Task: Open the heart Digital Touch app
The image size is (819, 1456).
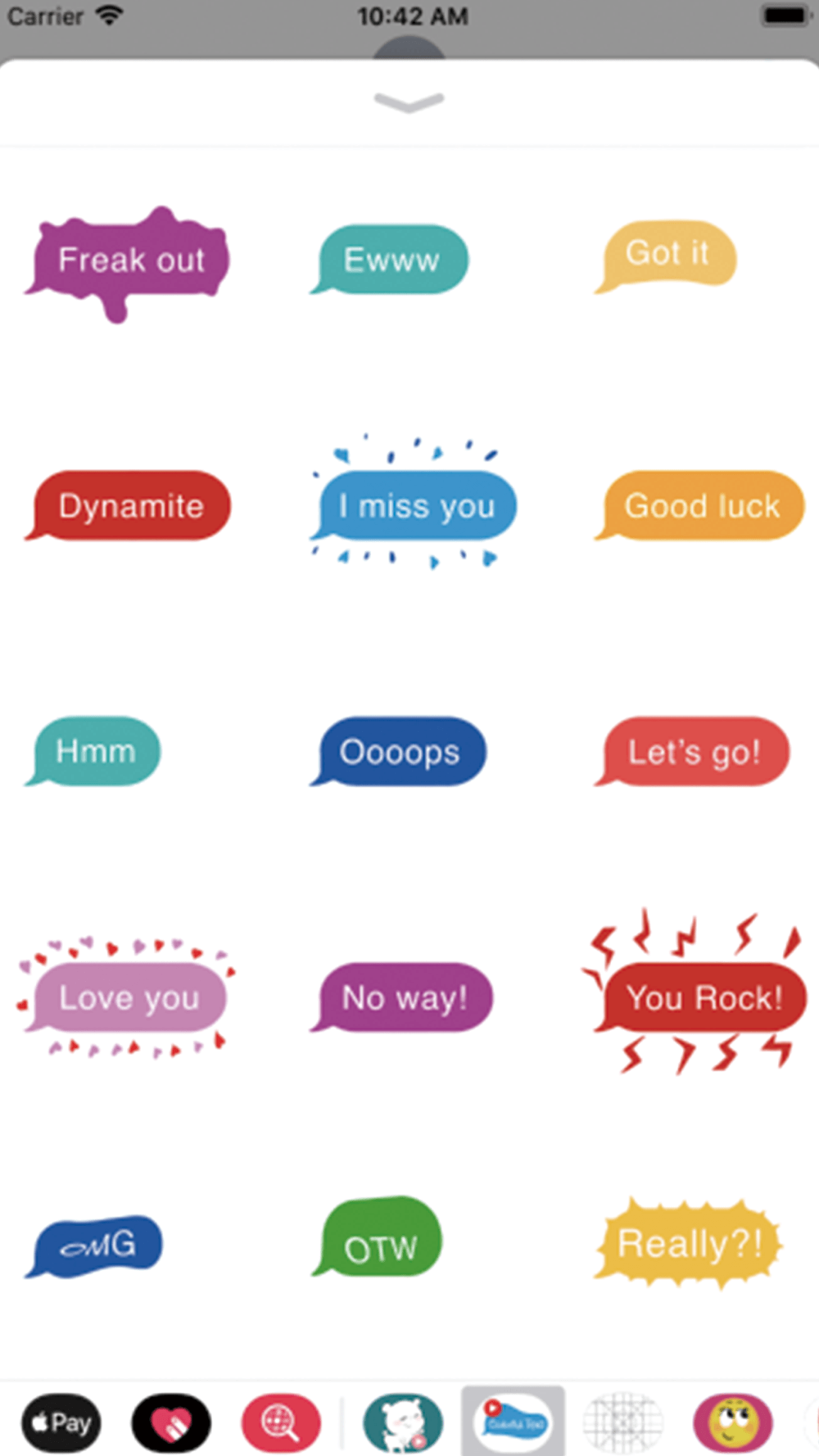Action: [x=171, y=1423]
